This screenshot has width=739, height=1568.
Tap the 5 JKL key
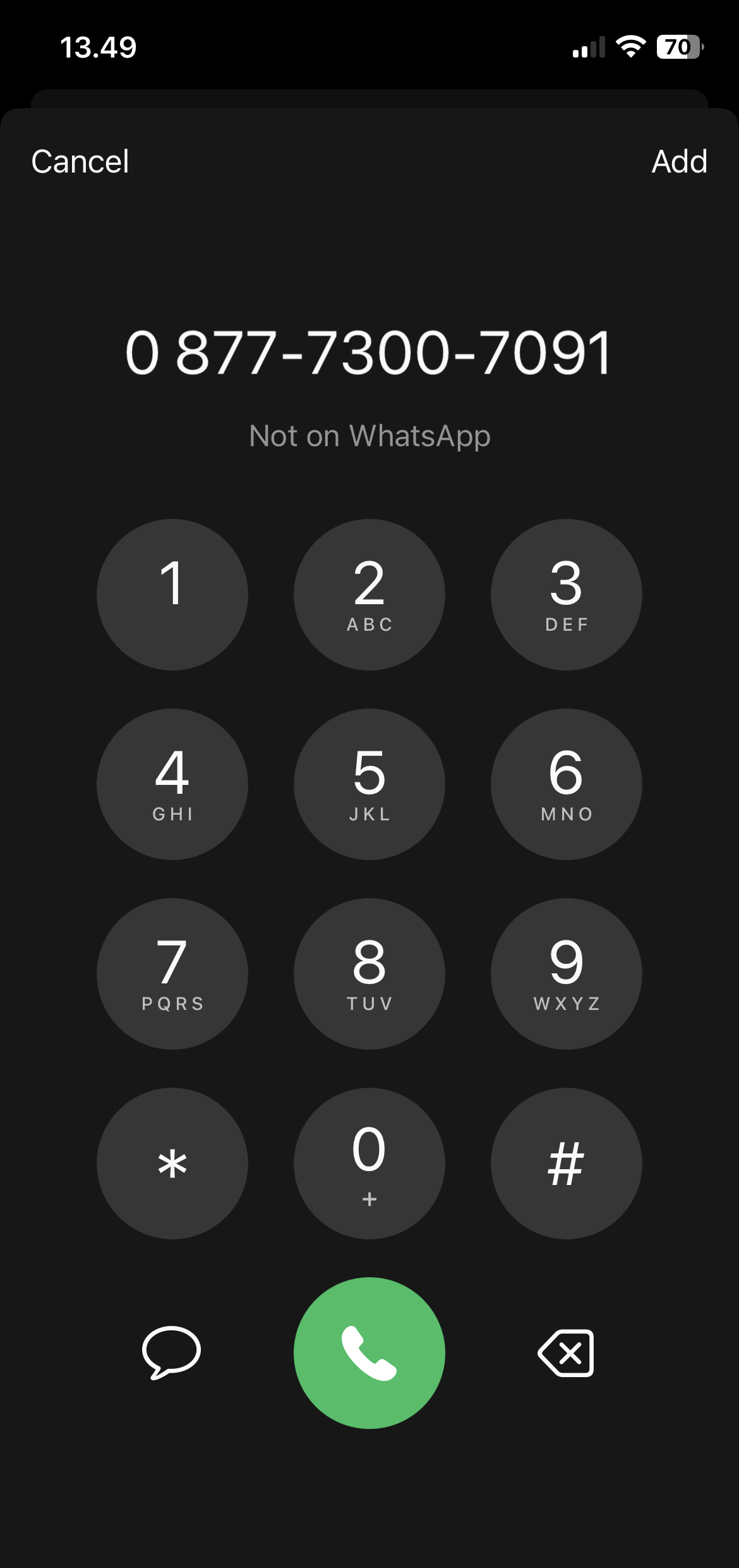[369, 784]
